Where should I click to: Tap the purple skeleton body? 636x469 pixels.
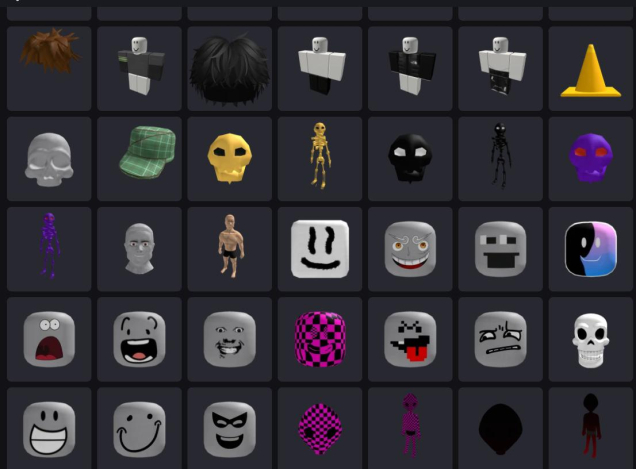click(48, 245)
